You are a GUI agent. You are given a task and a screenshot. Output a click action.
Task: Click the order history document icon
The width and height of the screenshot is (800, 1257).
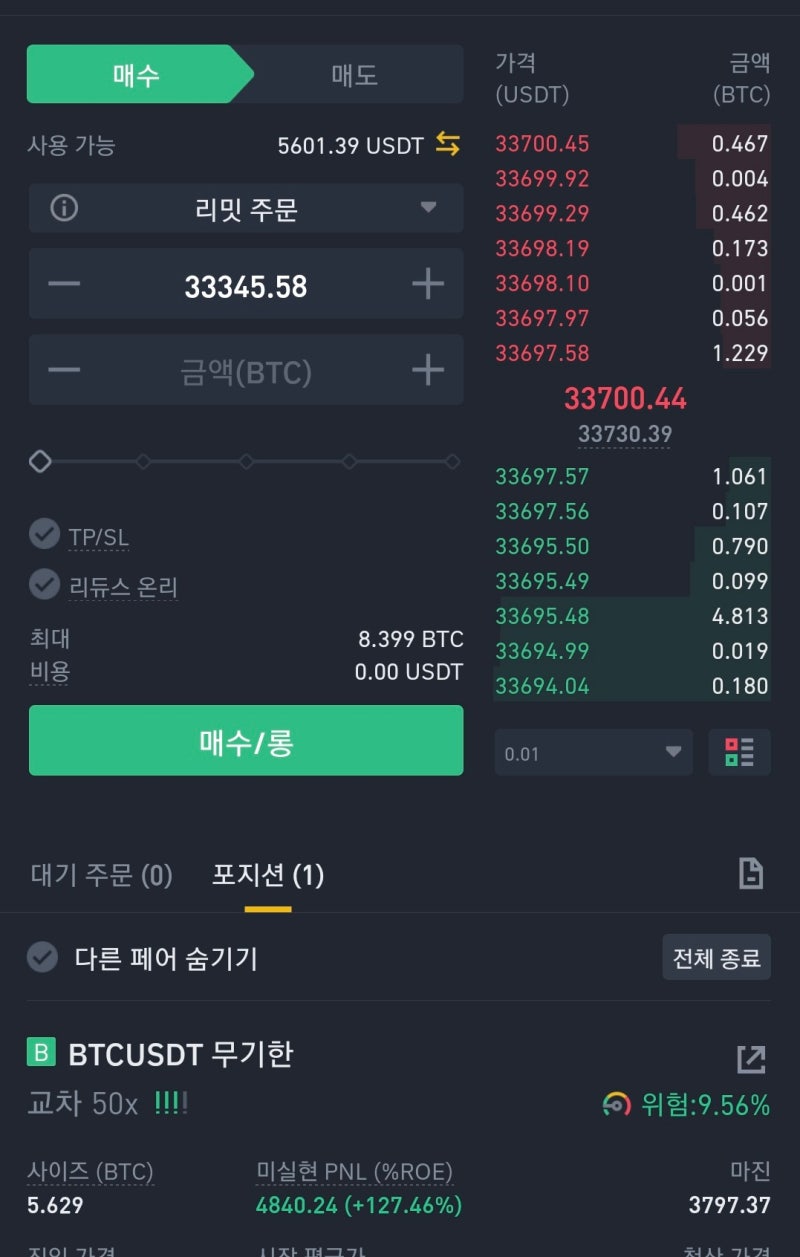point(750,873)
